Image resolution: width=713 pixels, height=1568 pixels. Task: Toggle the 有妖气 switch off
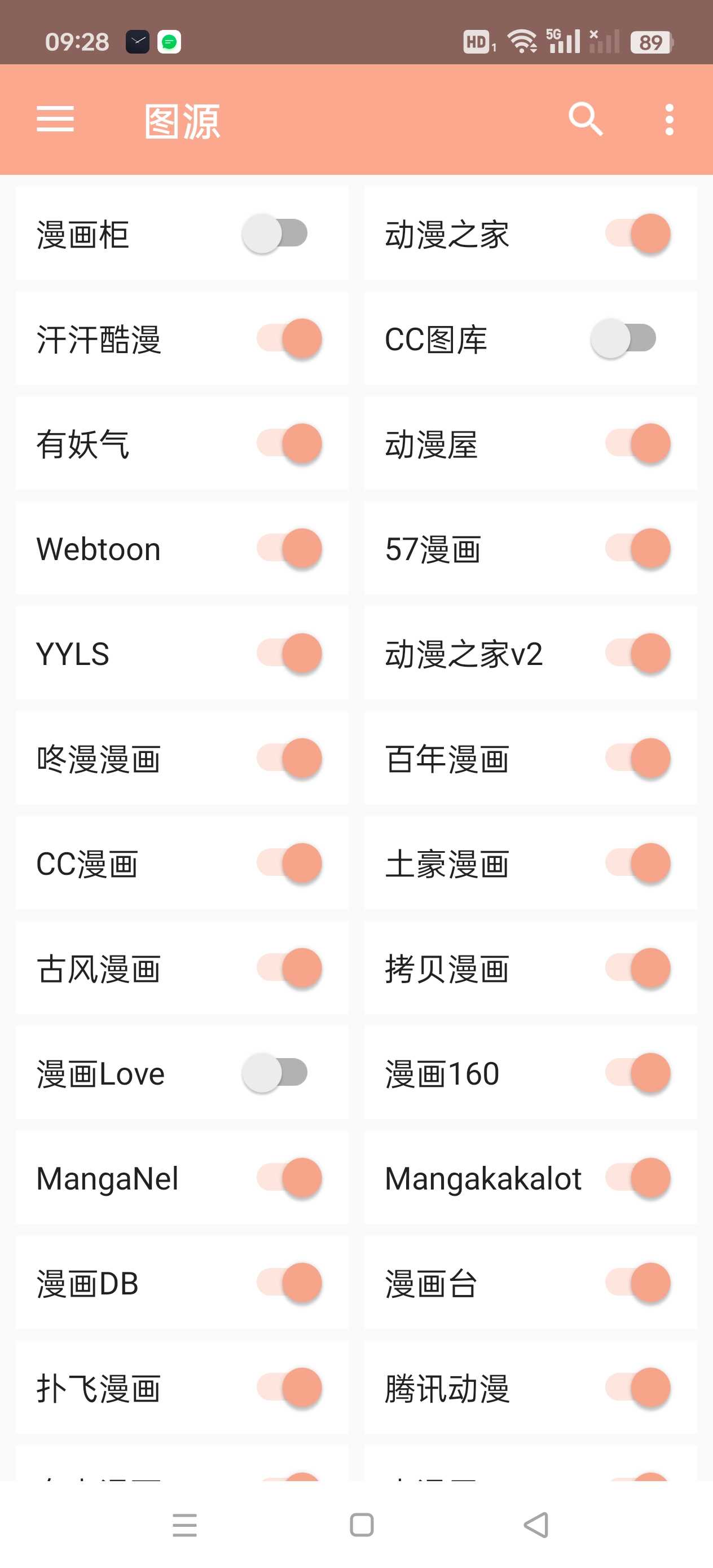point(289,444)
